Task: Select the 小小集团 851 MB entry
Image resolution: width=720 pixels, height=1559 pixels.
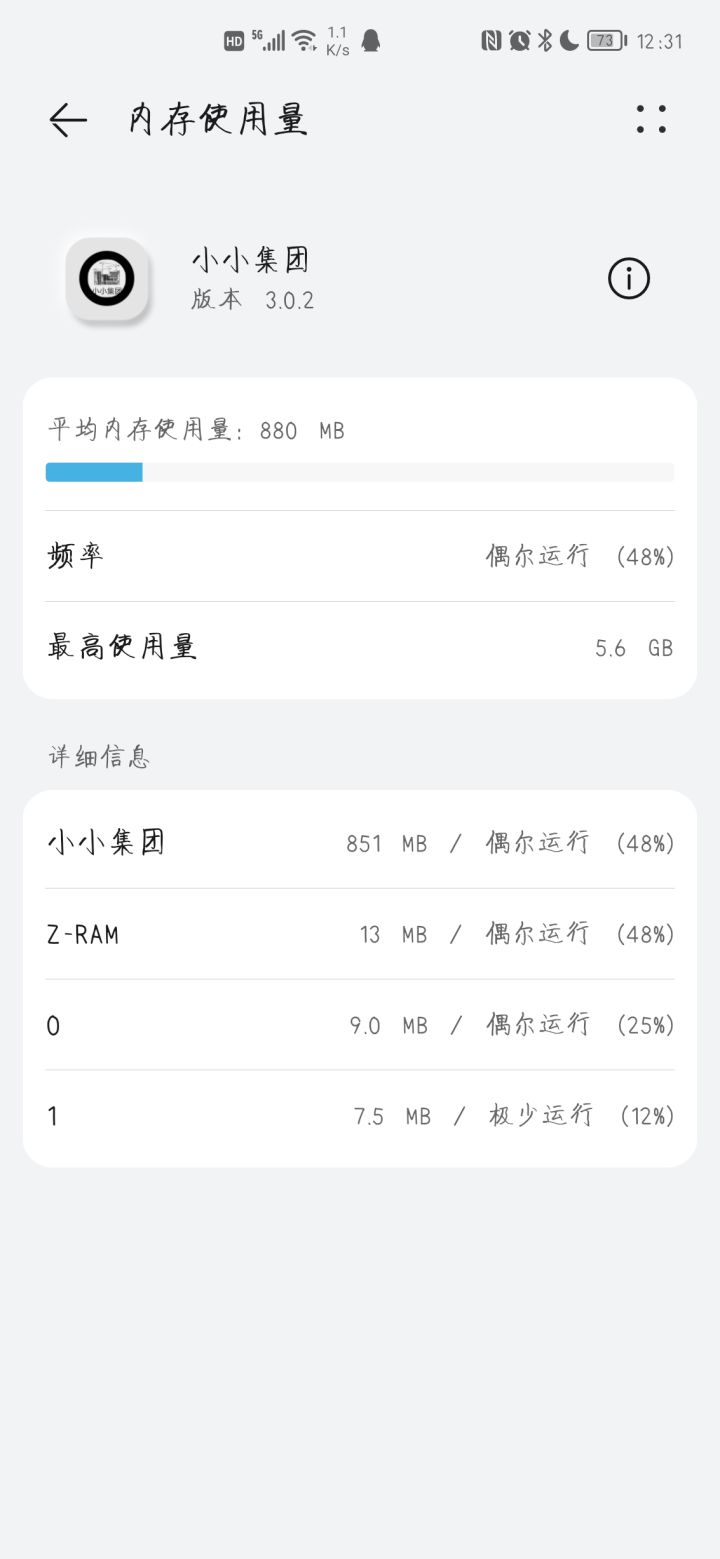Action: tap(360, 842)
